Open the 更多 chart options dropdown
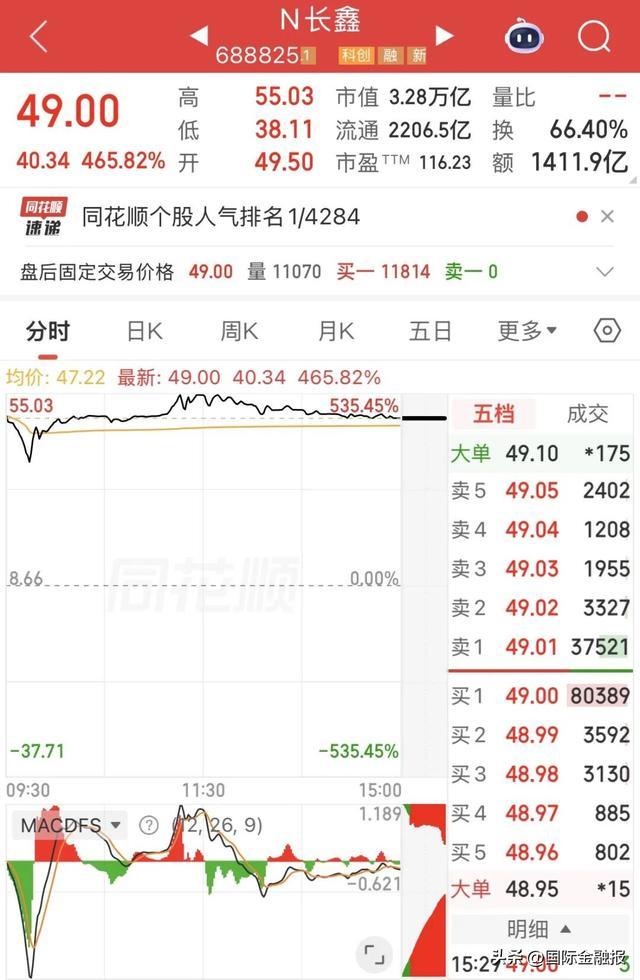 (526, 331)
